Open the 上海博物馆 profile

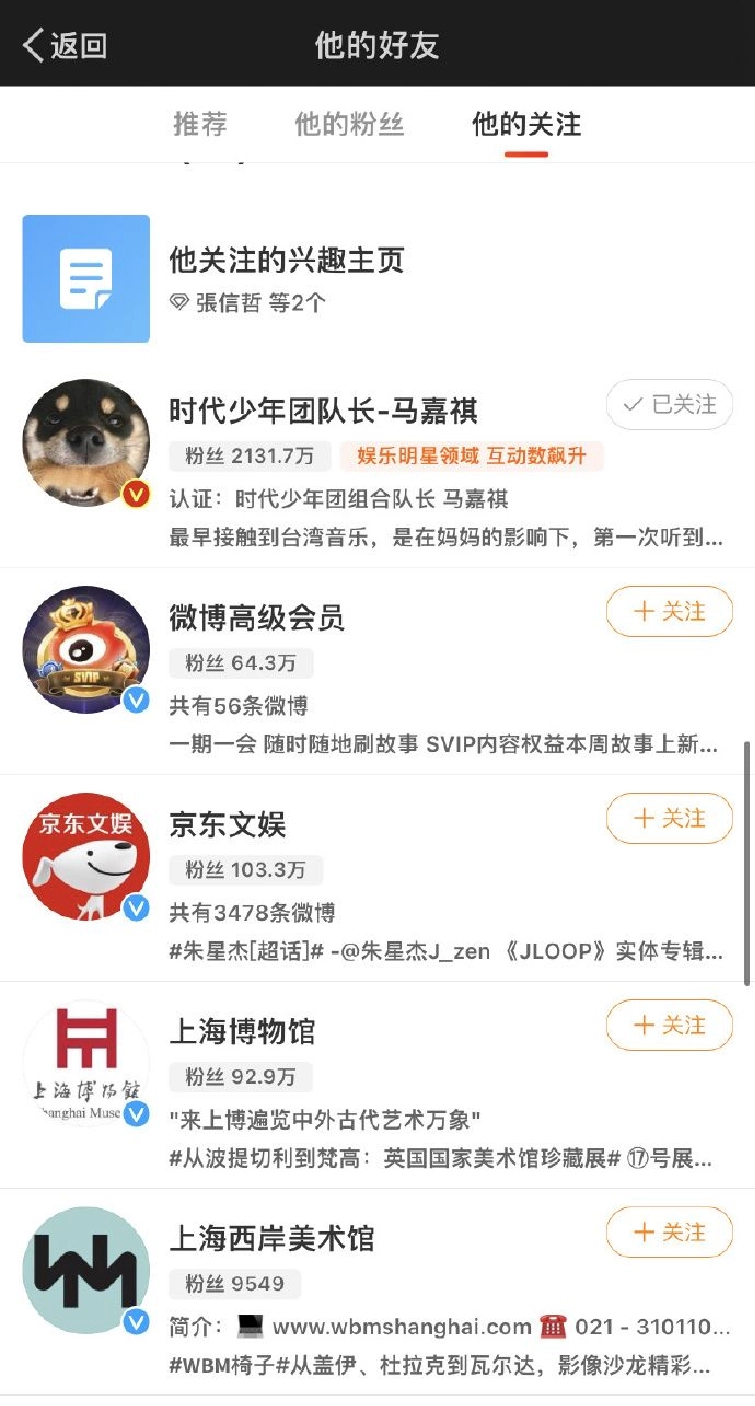[242, 1031]
